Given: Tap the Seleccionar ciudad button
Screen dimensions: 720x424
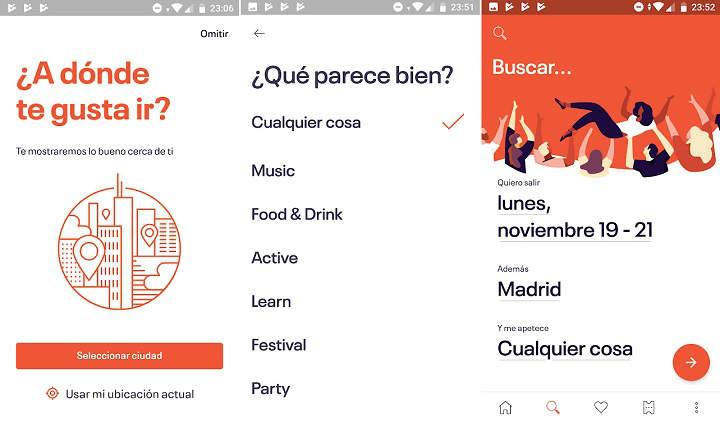Looking at the screenshot, I should click(x=119, y=355).
